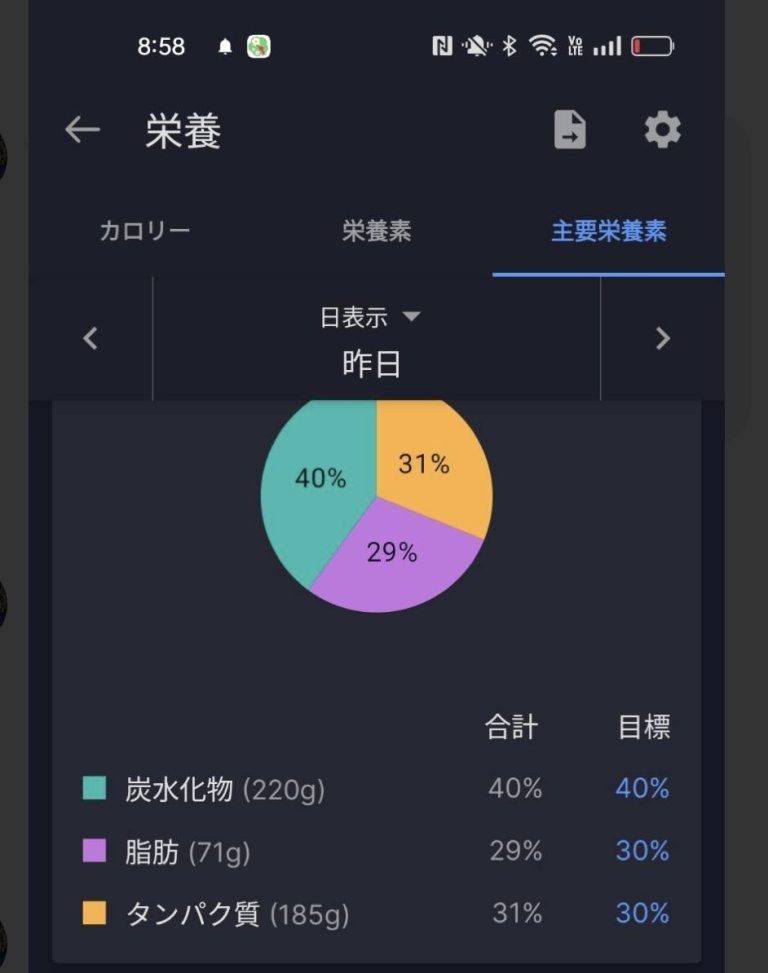Switch to the 栄養素 tab
768x973 pixels.
(x=376, y=232)
